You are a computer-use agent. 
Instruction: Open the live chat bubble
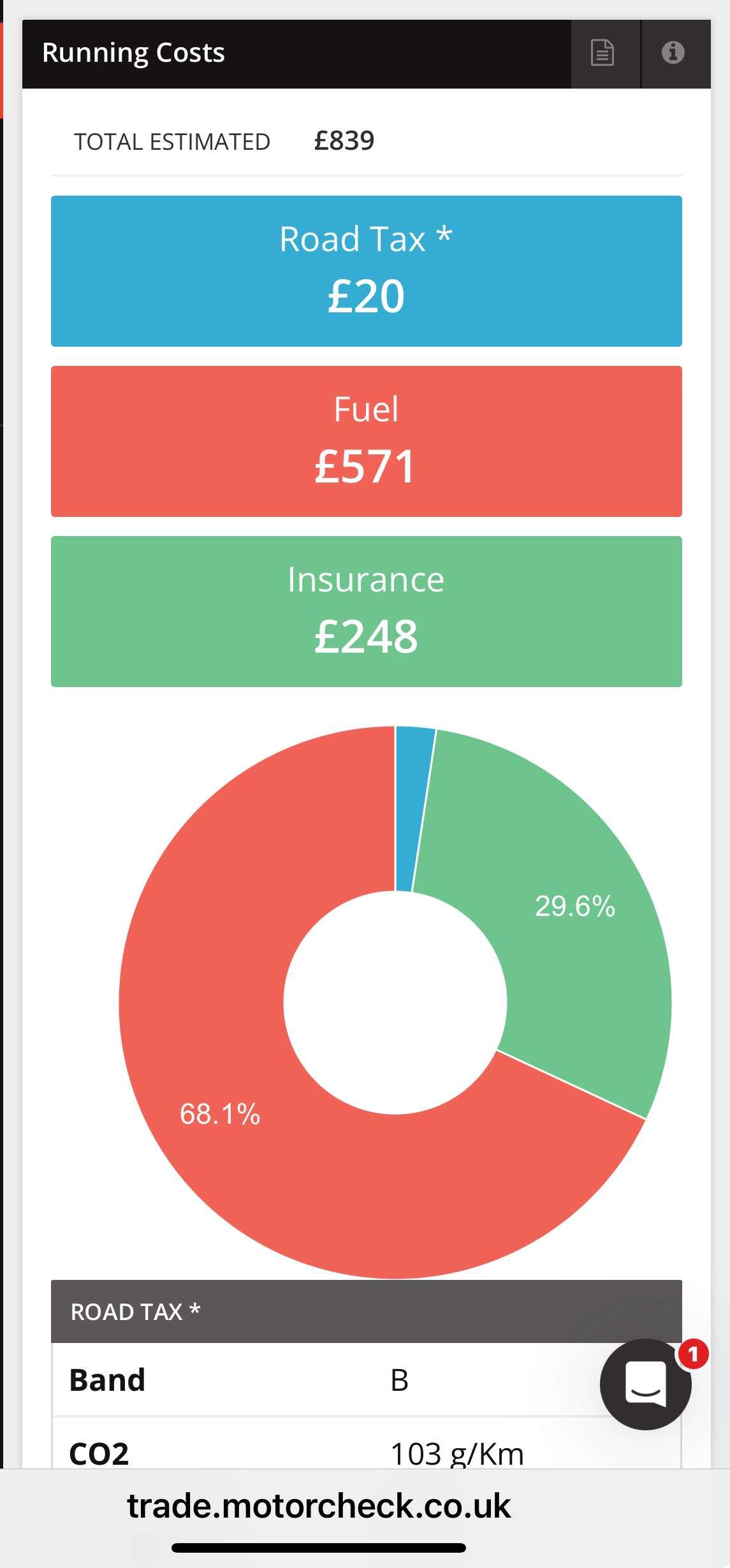(646, 1384)
